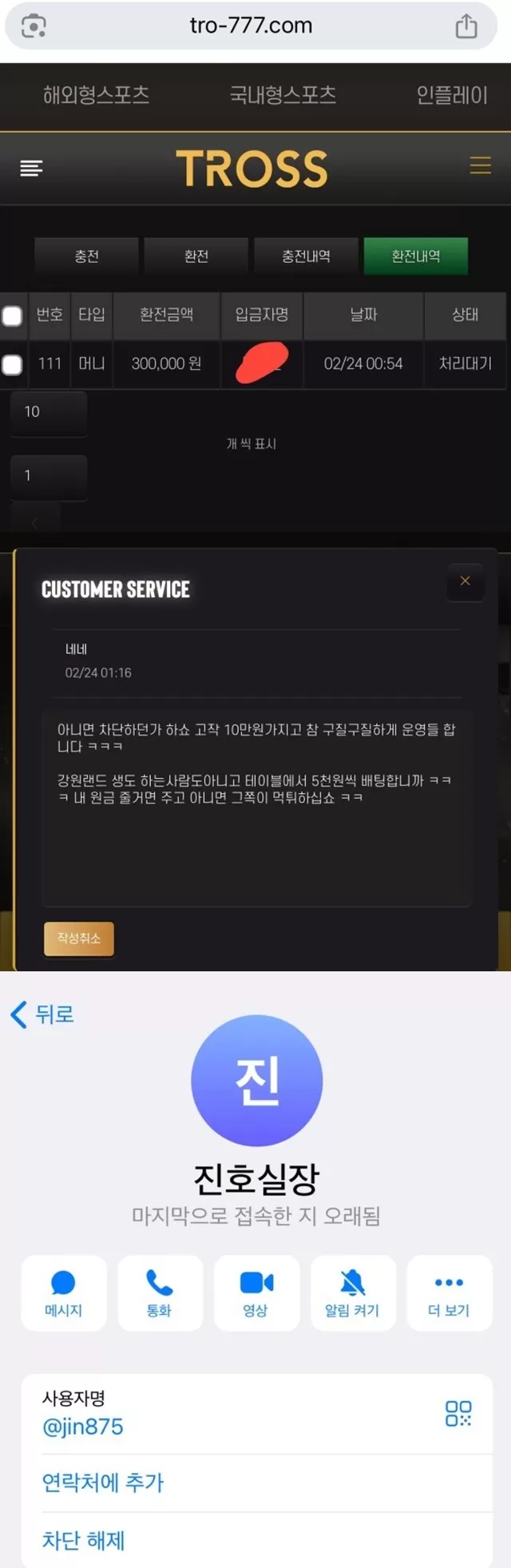The height and width of the screenshot is (1568, 511).
Task: Expand the rows-per-page dropdown showing 10
Action: pos(48,412)
